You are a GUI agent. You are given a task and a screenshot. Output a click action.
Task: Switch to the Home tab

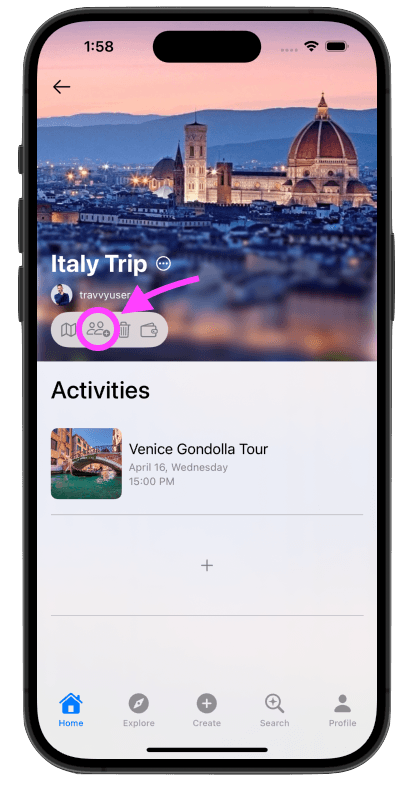[71, 710]
